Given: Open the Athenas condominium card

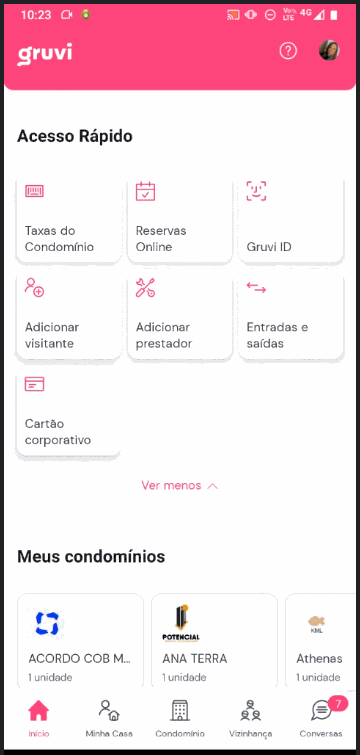Looking at the screenshot, I should point(320,641).
